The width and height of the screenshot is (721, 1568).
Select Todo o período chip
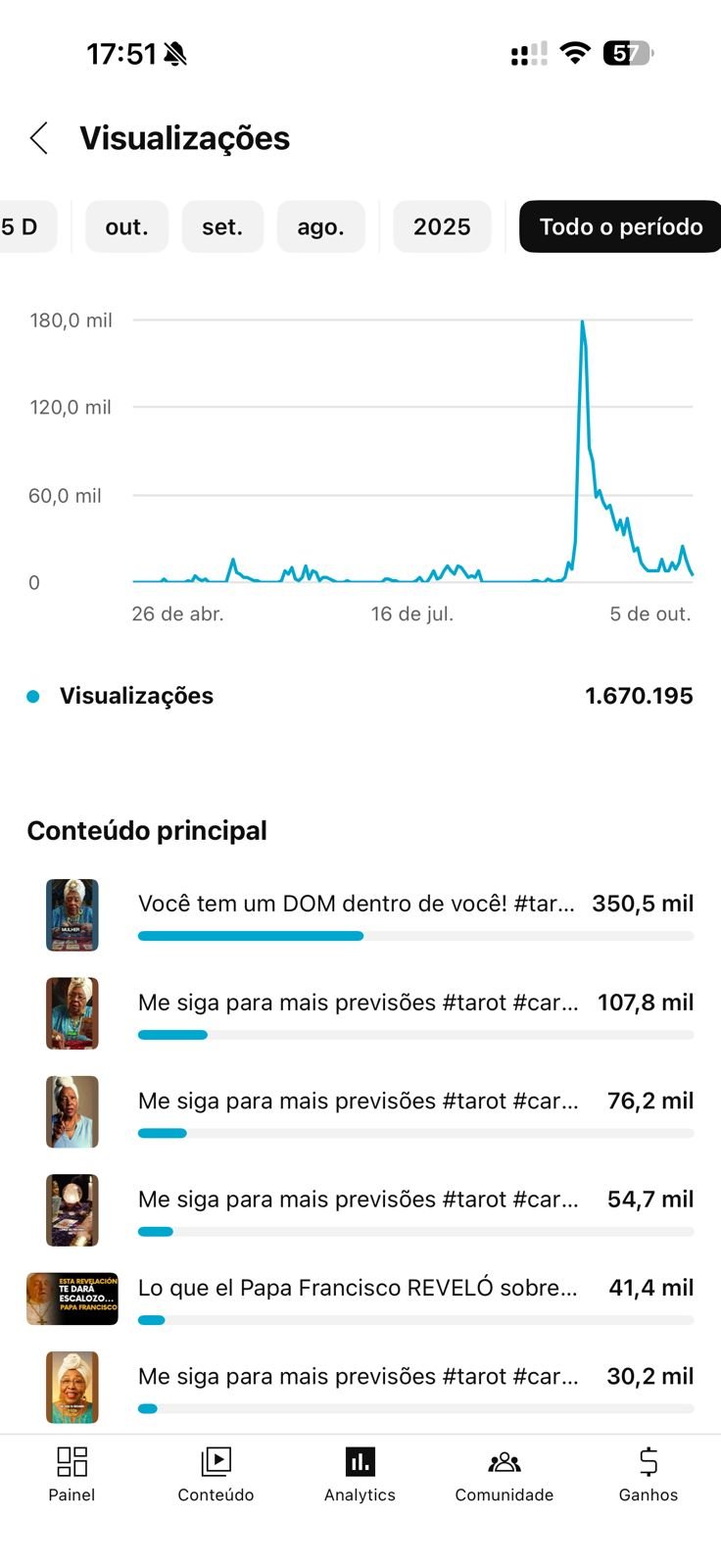click(620, 226)
